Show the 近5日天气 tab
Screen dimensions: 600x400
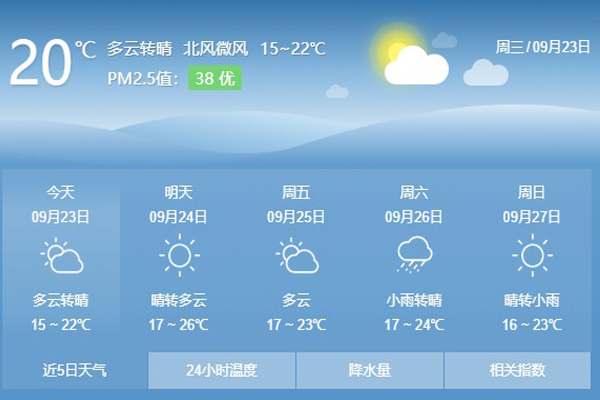point(74,371)
